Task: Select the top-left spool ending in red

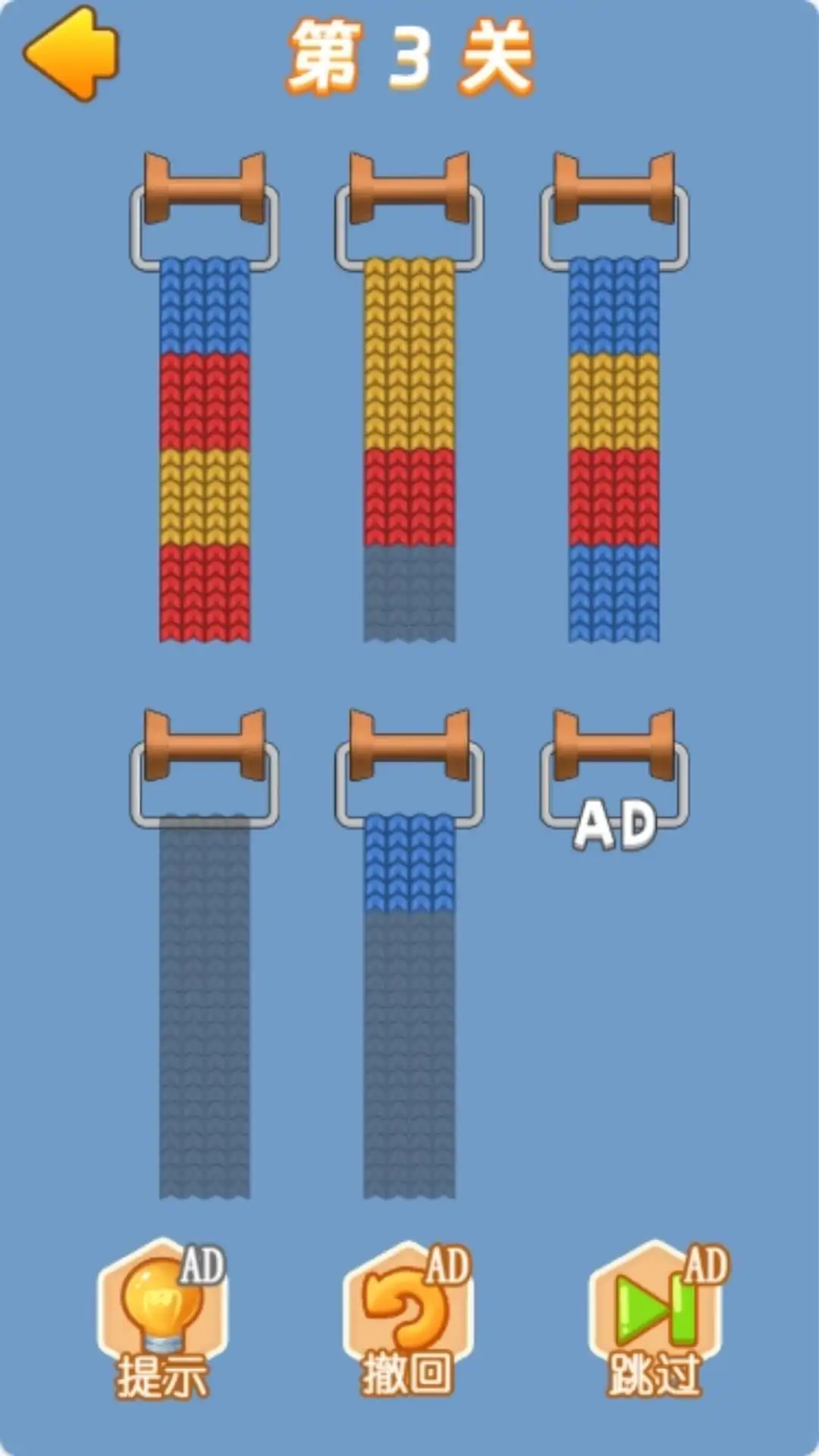Action: point(205,447)
